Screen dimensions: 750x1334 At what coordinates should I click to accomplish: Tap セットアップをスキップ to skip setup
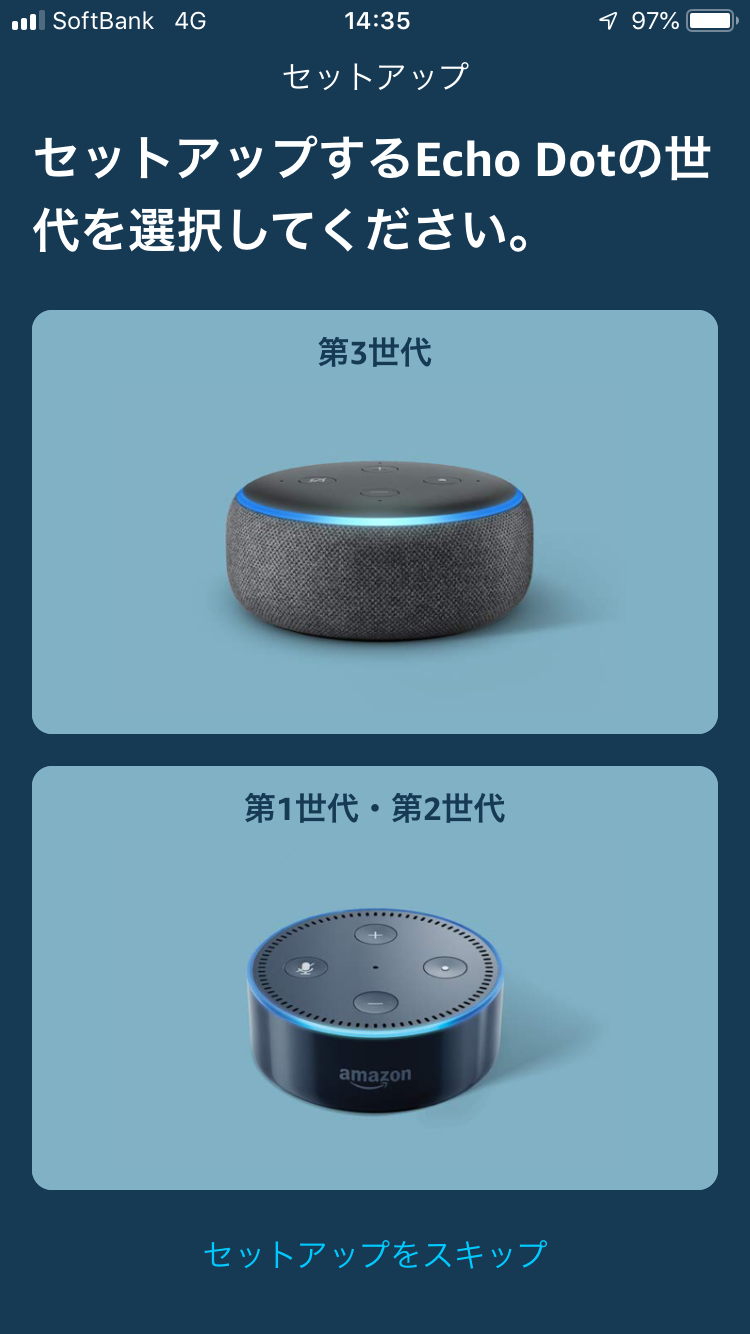tap(375, 1254)
